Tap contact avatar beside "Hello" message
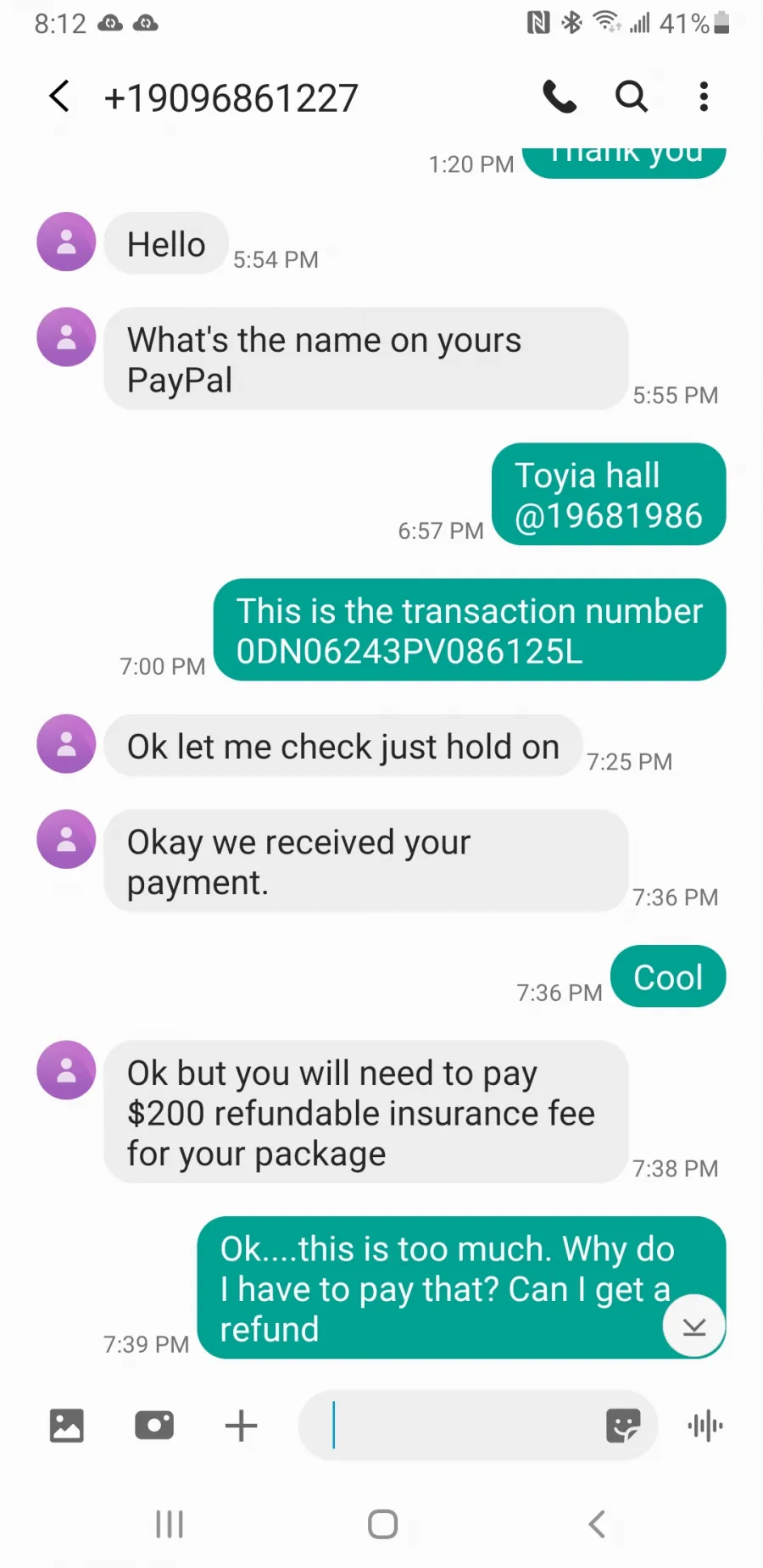 (x=66, y=242)
